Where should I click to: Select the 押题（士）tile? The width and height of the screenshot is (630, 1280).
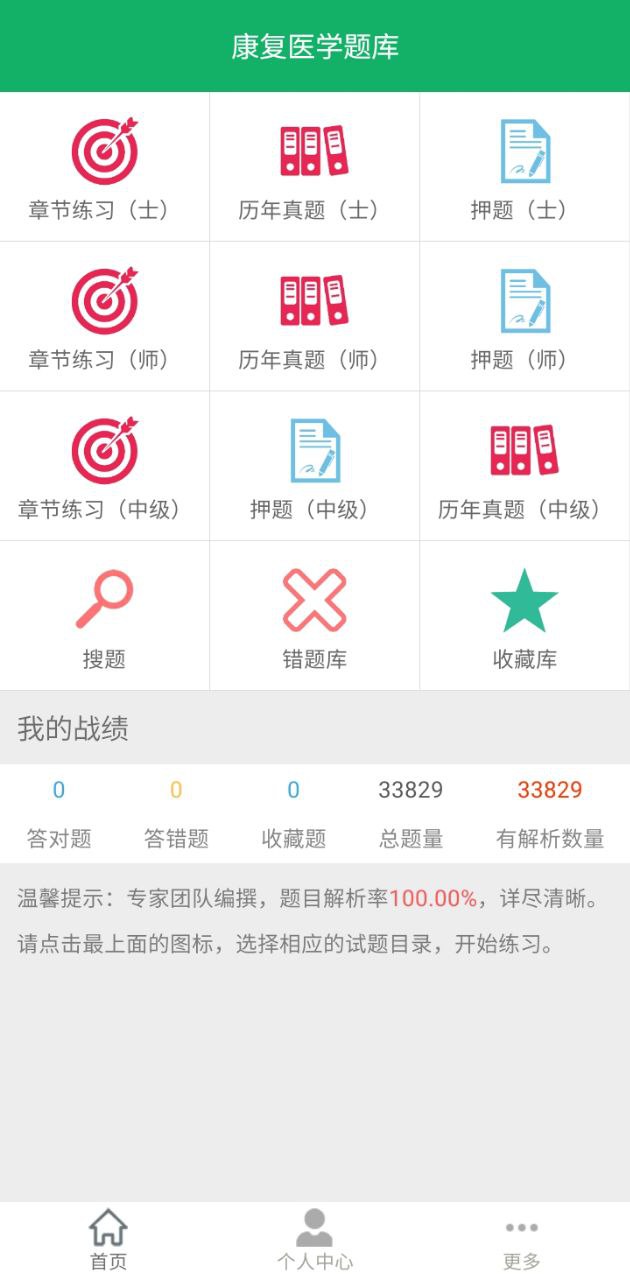524,168
